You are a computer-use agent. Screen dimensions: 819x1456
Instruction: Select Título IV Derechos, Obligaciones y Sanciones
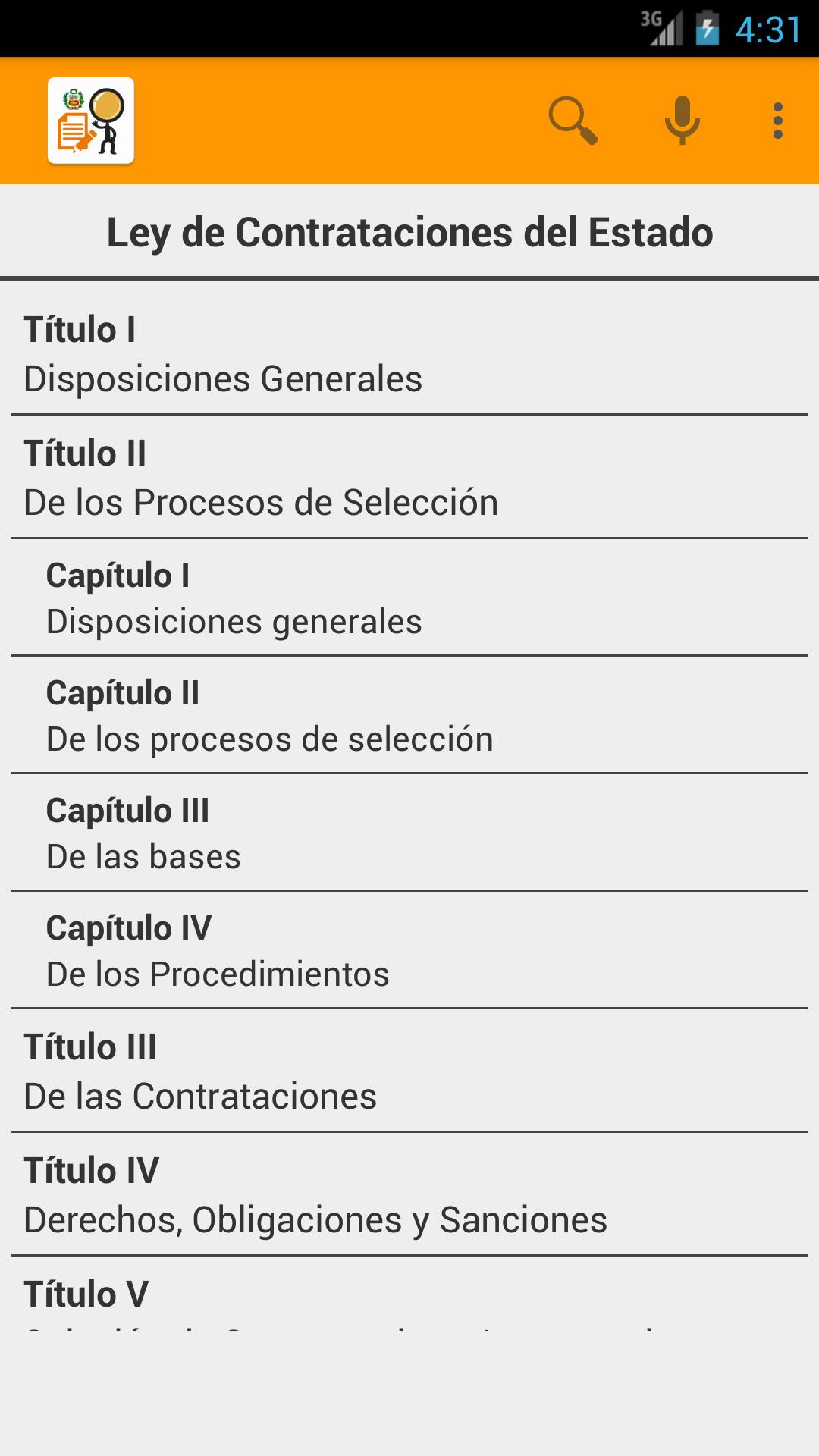pyautogui.click(x=409, y=1195)
